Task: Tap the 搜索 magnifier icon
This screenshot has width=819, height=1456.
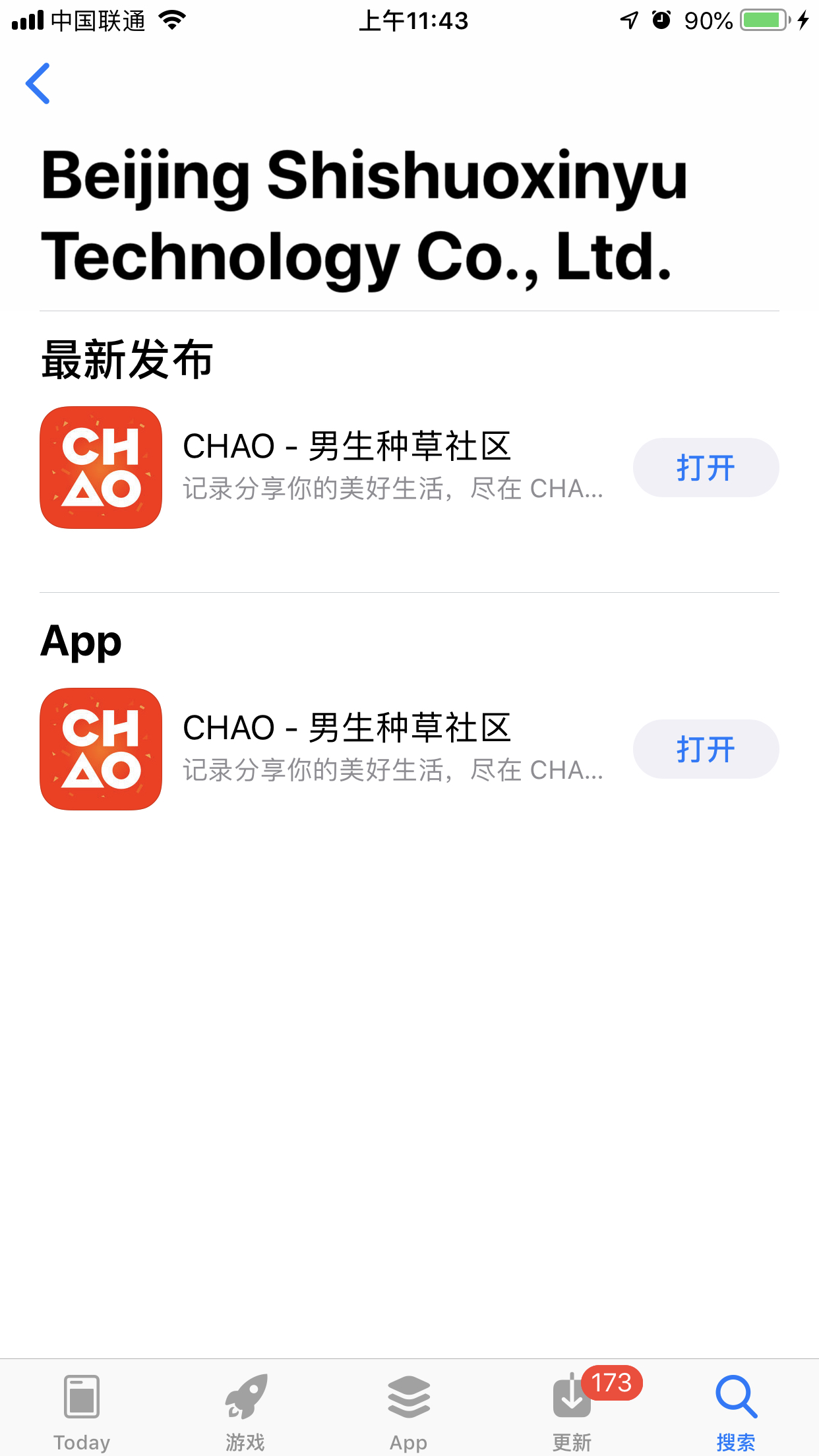Action: pos(736,1397)
